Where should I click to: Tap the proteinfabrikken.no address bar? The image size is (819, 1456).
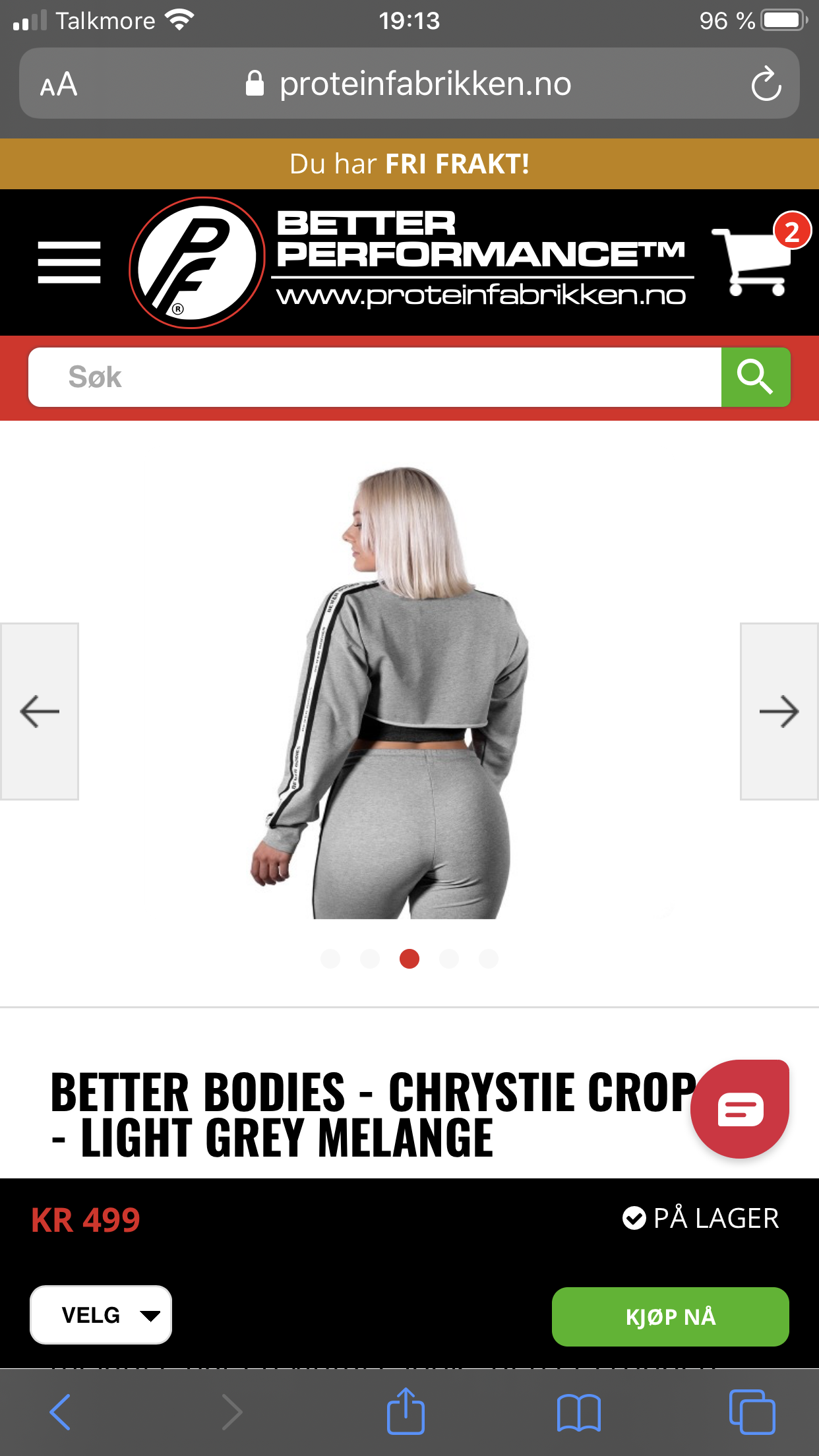pyautogui.click(x=409, y=84)
